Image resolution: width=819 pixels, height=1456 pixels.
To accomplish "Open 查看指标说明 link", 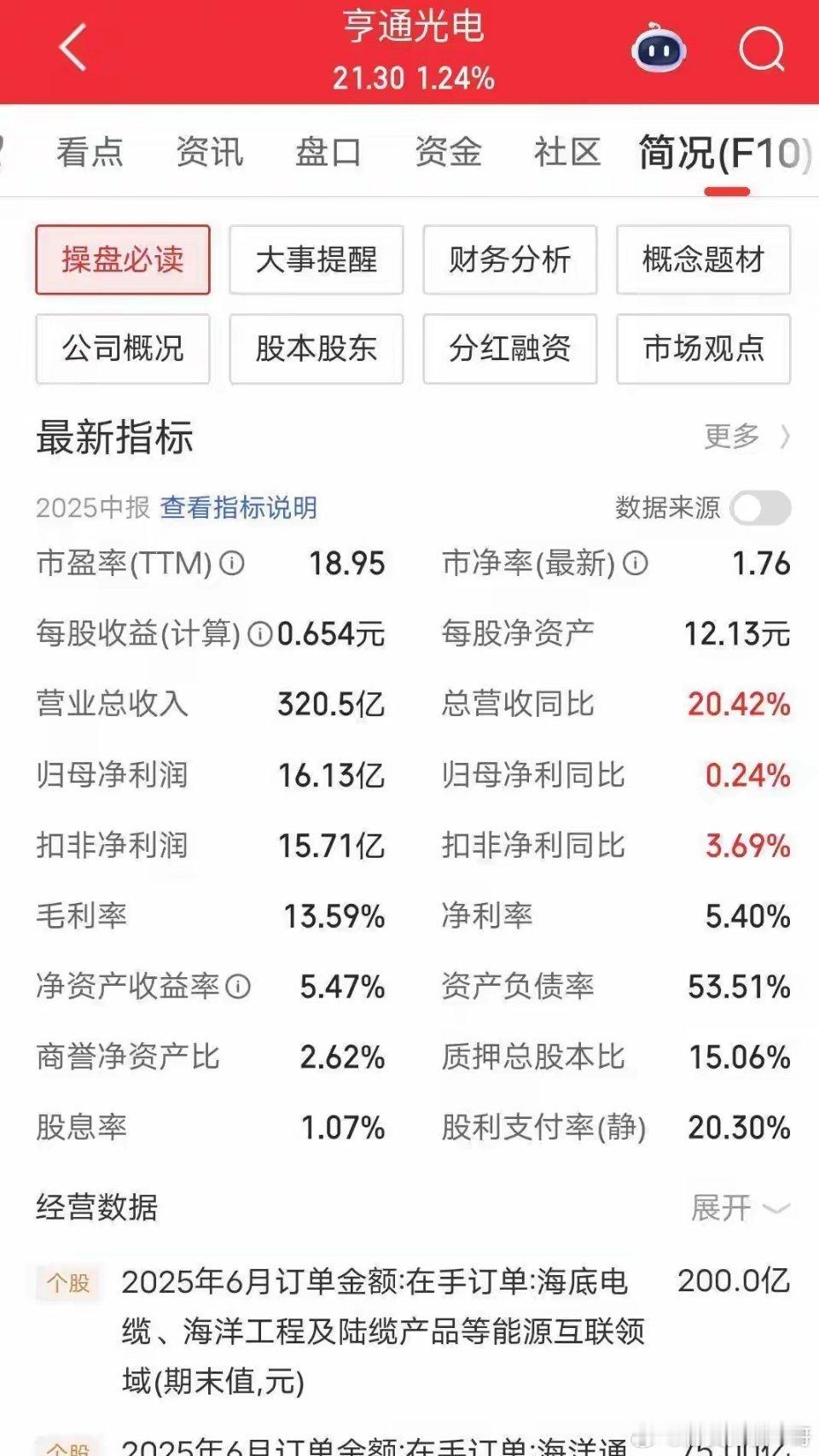I will tap(238, 508).
